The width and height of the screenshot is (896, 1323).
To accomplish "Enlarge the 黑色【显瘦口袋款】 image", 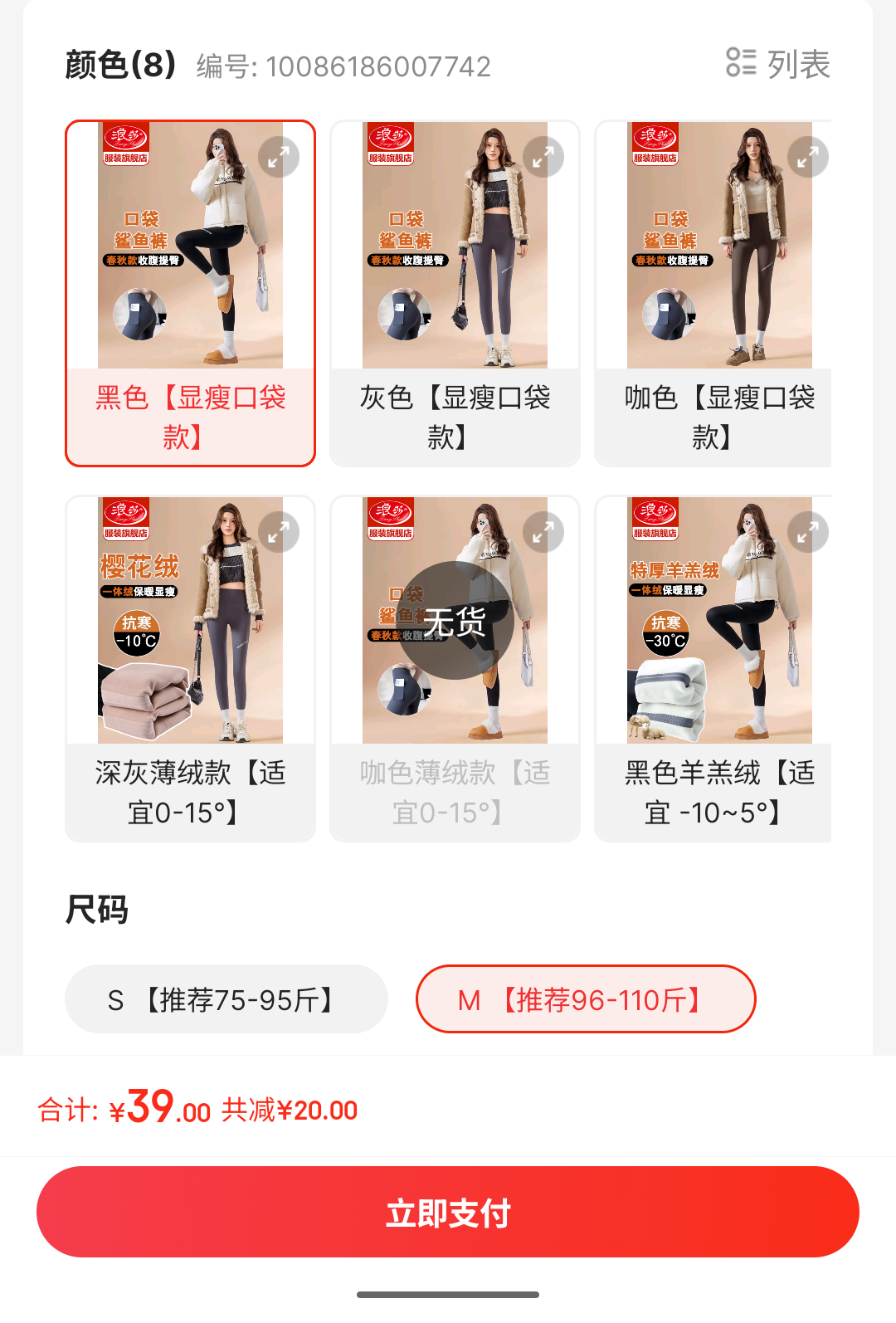I will [279, 157].
